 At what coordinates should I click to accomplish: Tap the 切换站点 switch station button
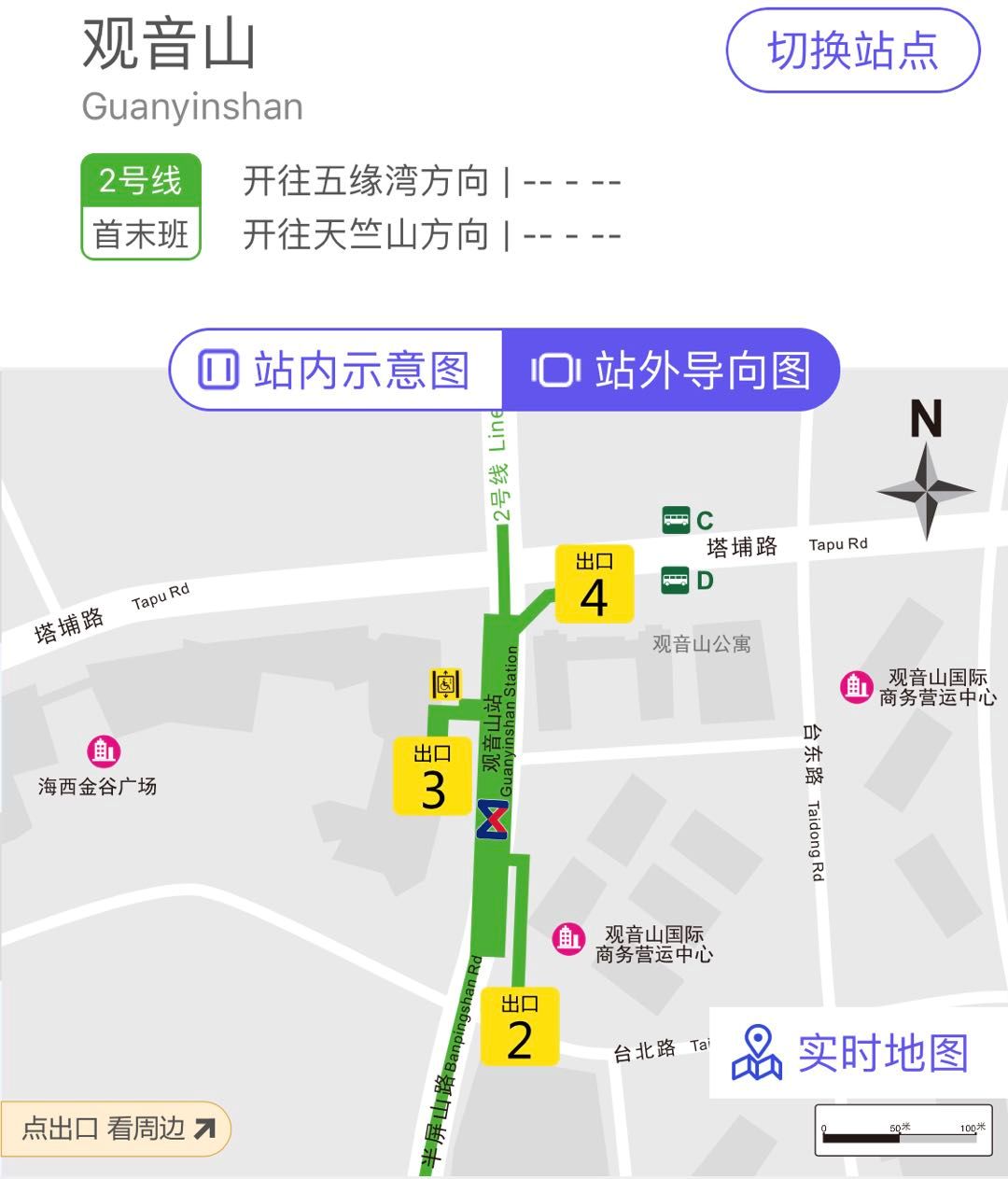pos(852,50)
